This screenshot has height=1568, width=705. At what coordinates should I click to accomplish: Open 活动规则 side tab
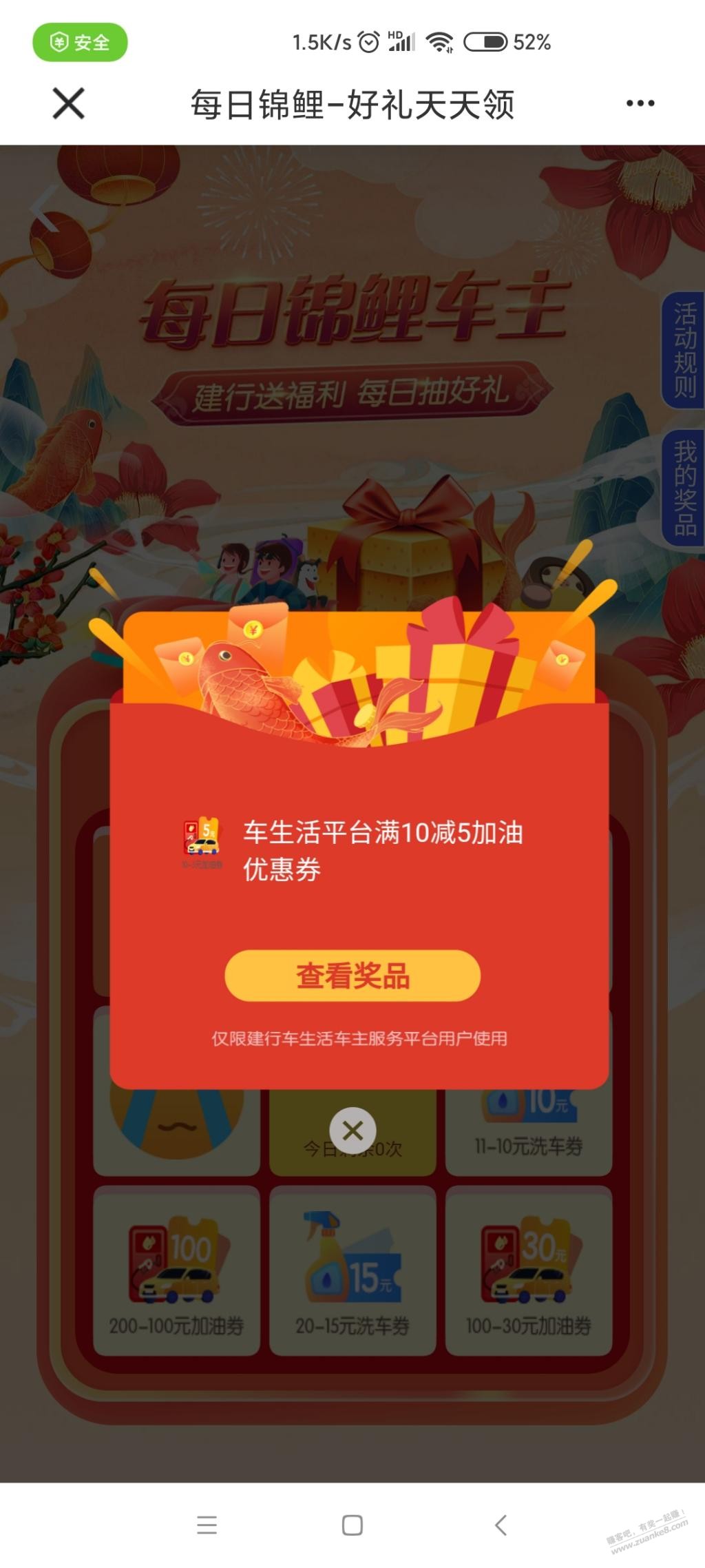coord(684,351)
